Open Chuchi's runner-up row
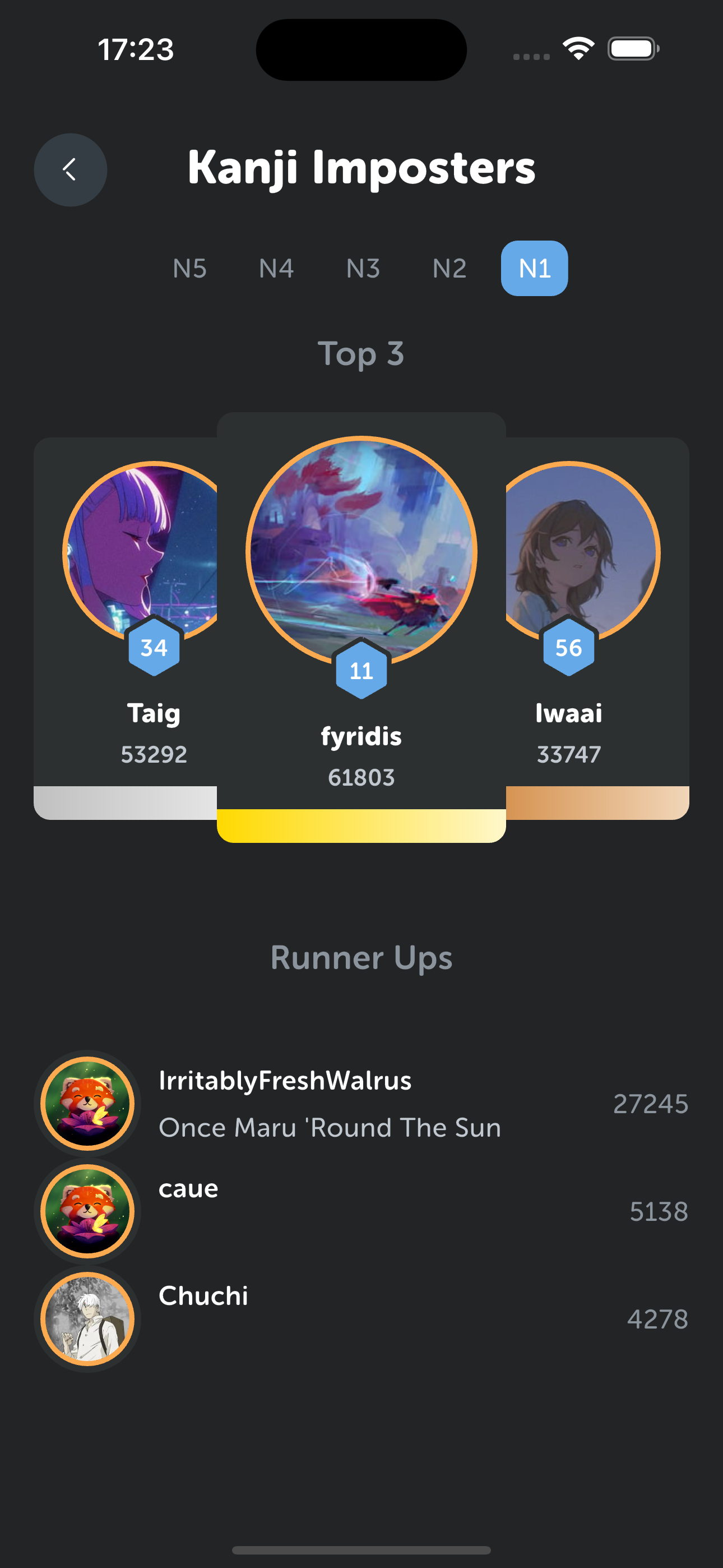723x1568 pixels. (361, 1319)
